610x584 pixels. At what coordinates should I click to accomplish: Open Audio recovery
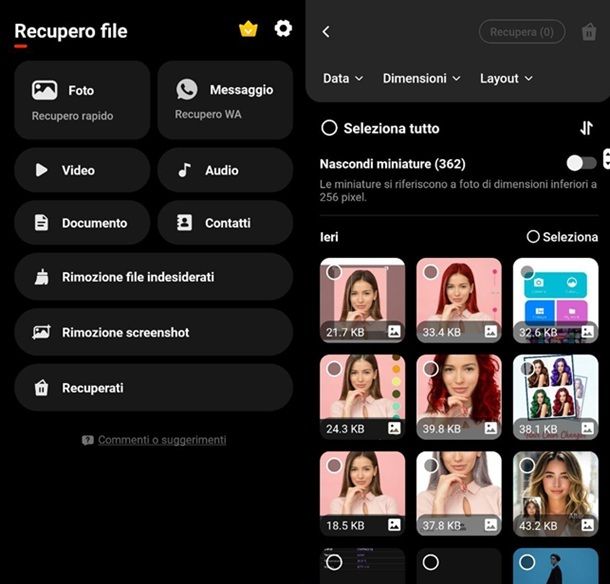point(225,170)
